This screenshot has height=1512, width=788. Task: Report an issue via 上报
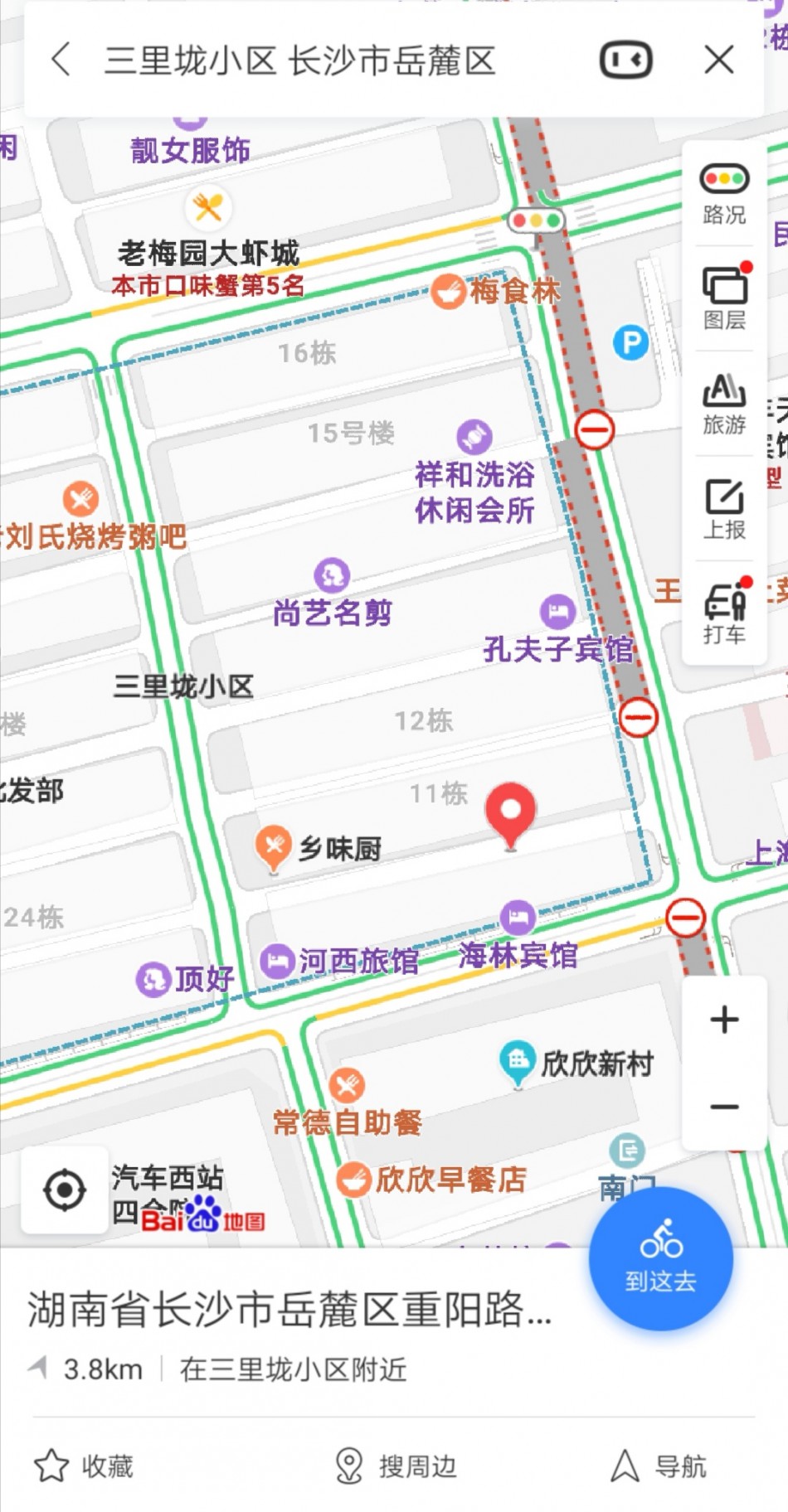(724, 508)
